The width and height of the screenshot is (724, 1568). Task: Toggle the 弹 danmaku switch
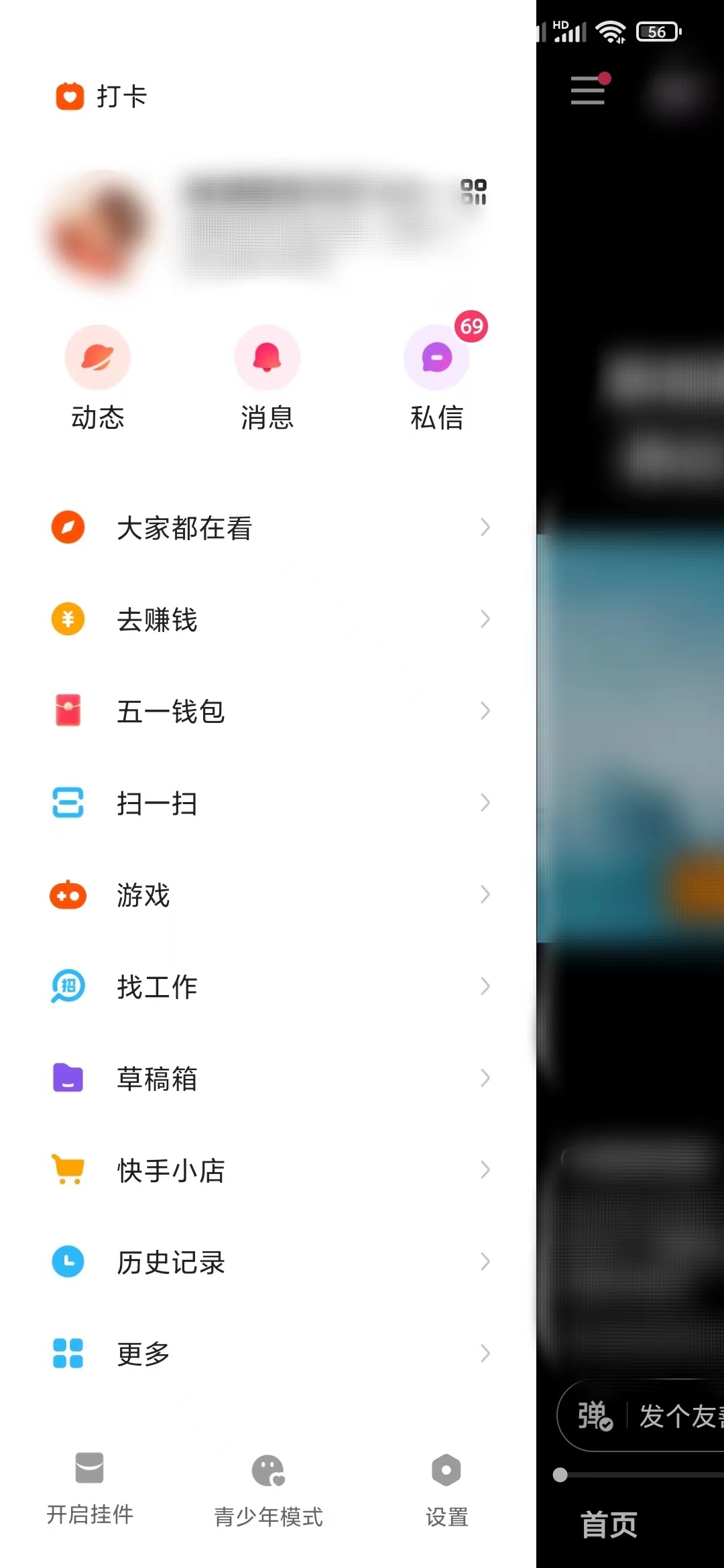click(x=593, y=1417)
